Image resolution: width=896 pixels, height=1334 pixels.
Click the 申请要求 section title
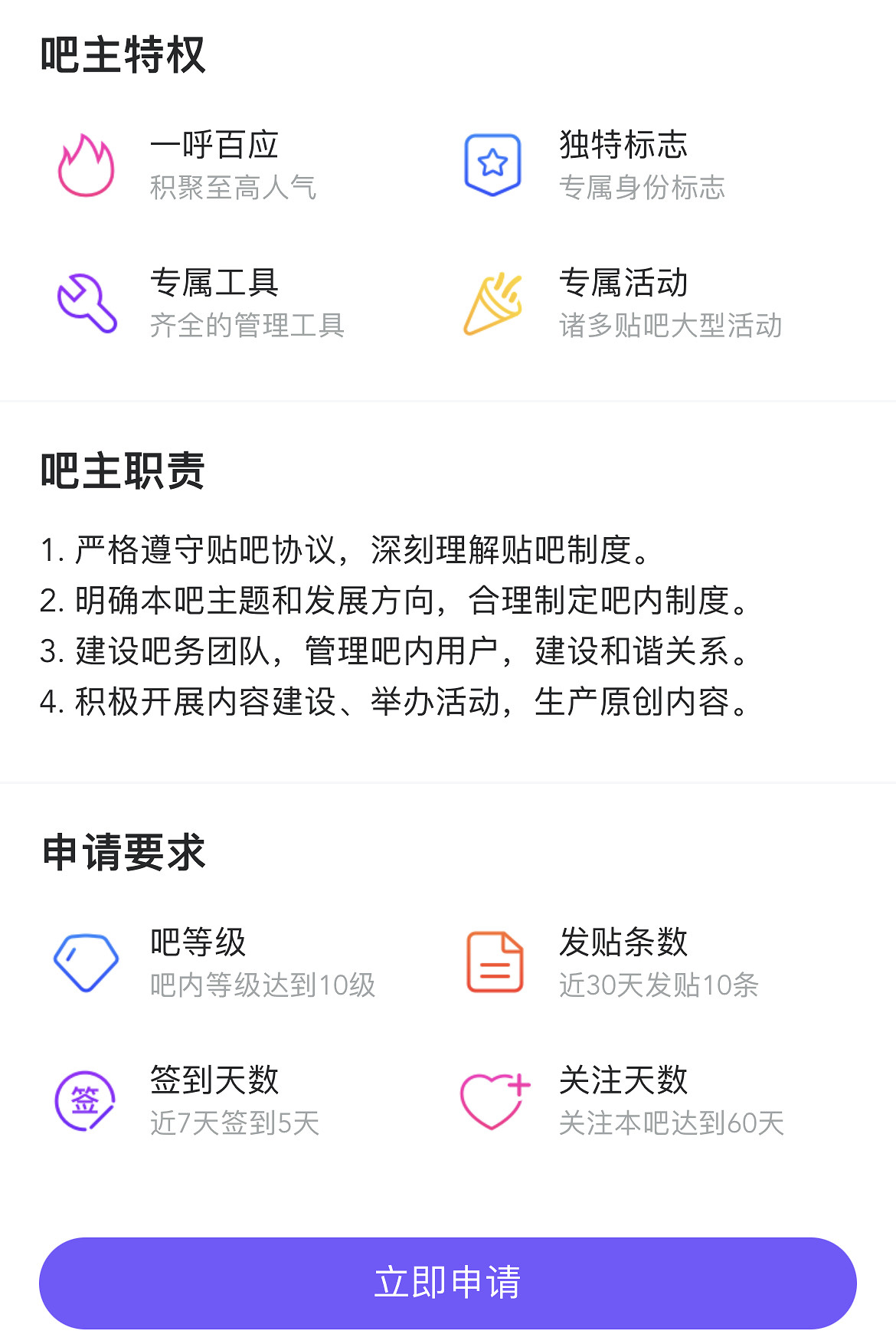[123, 852]
